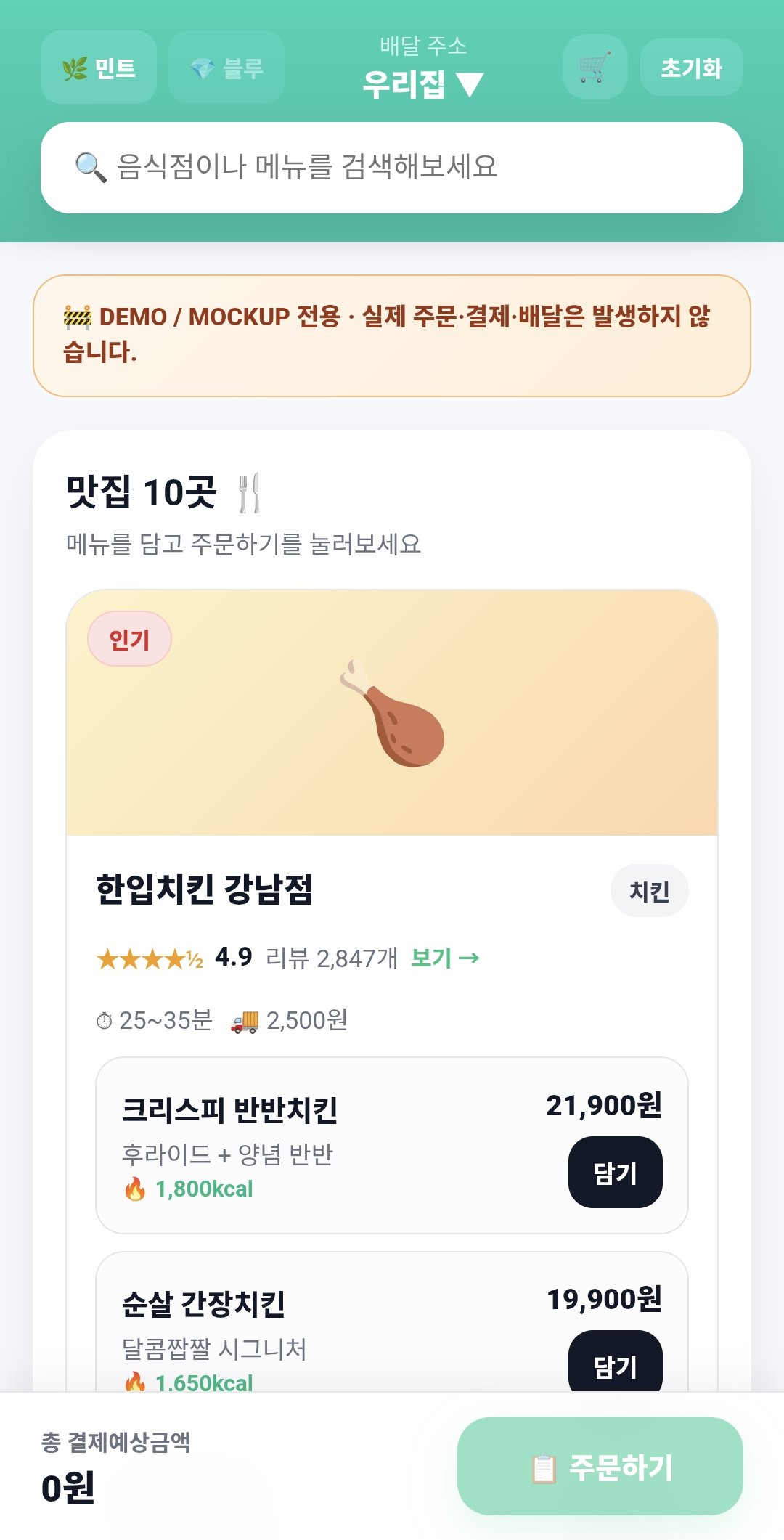The image size is (784, 1540).
Task: Toggle the 인기 badge on the restaurant card
Action: pos(131,639)
